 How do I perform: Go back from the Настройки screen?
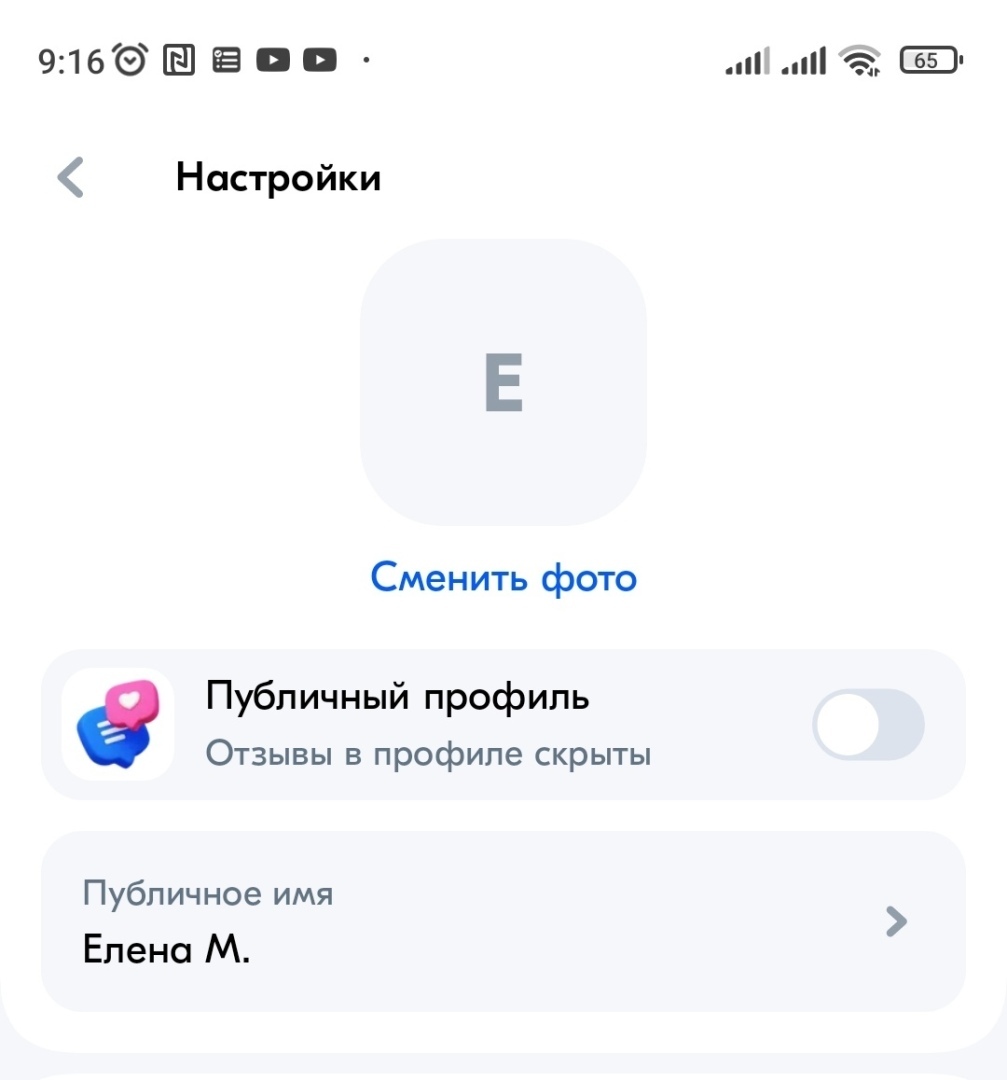[70, 178]
